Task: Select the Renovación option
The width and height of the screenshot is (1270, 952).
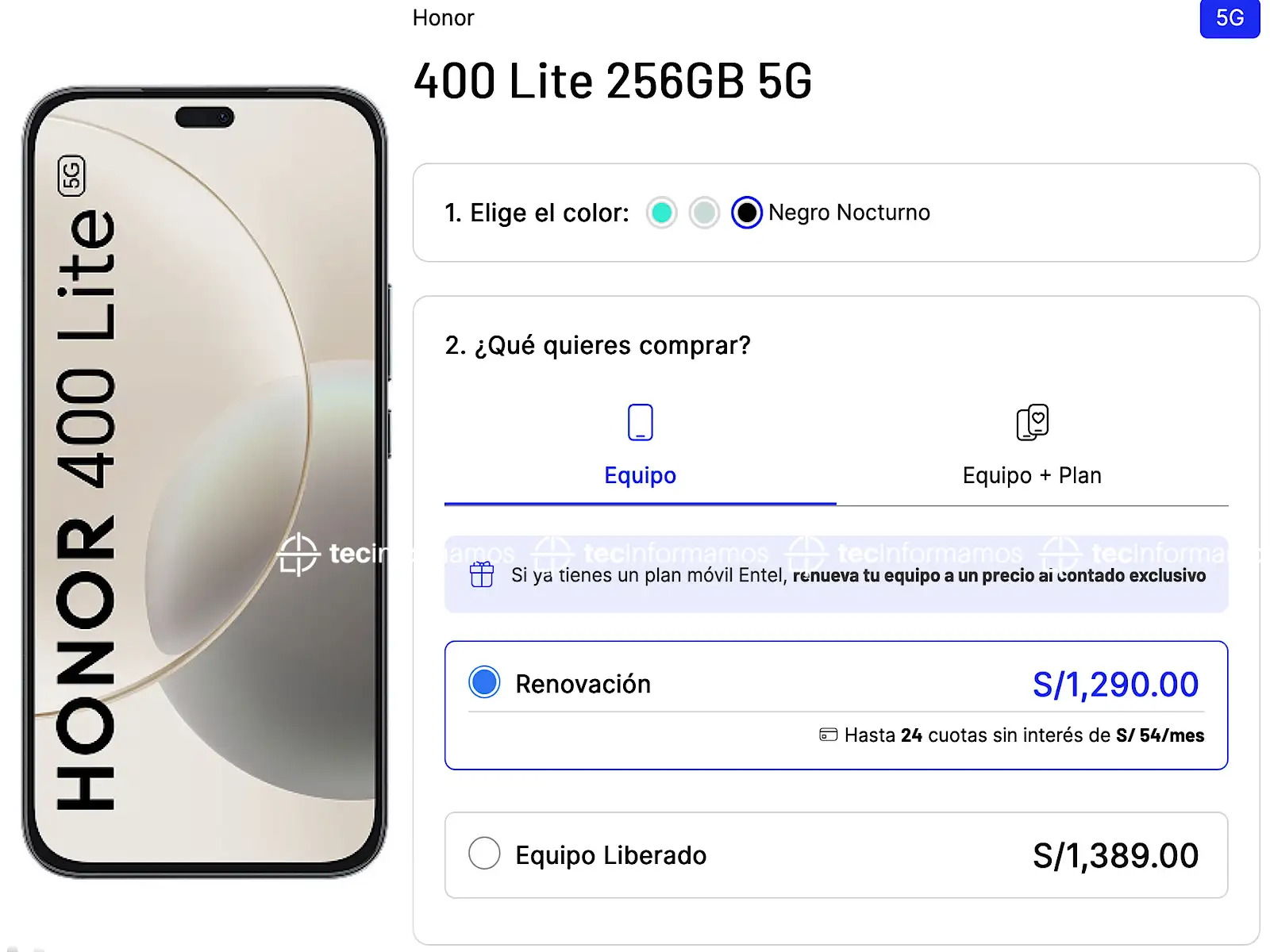Action: pos(836,705)
